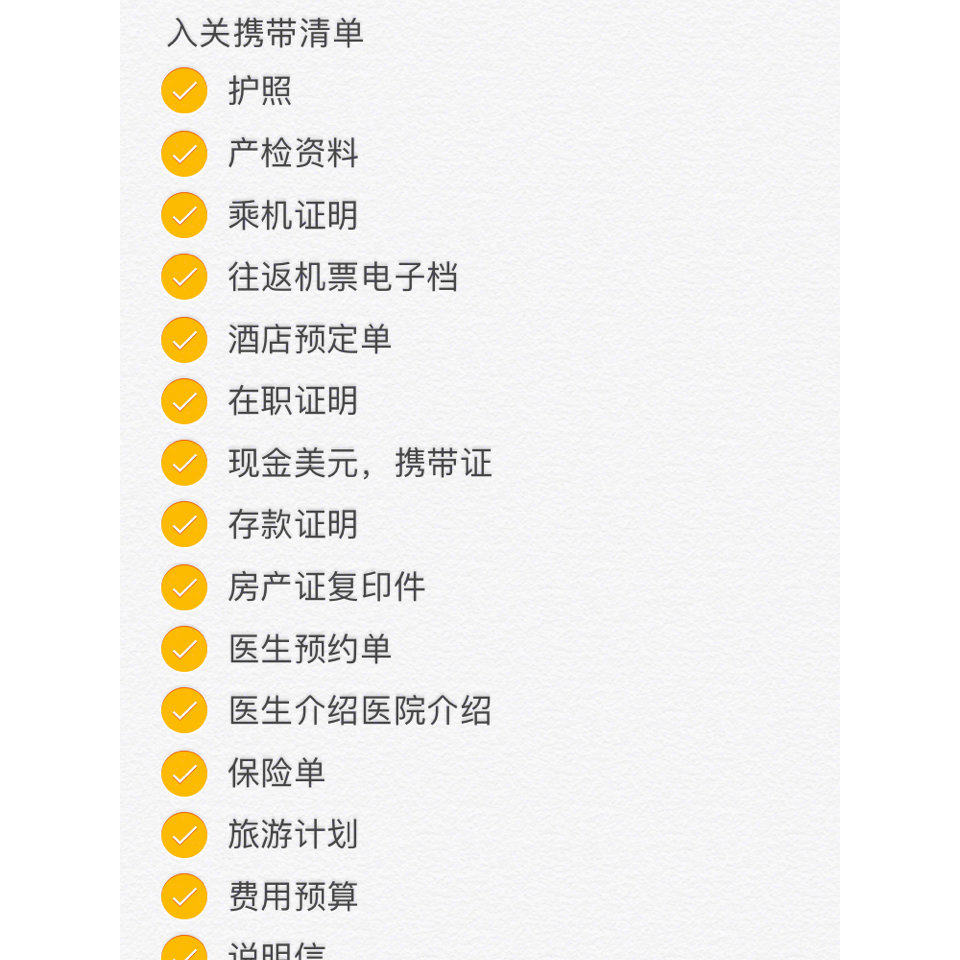
Task: Uncheck the 护照 checklist item
Action: pyautogui.click(x=184, y=91)
